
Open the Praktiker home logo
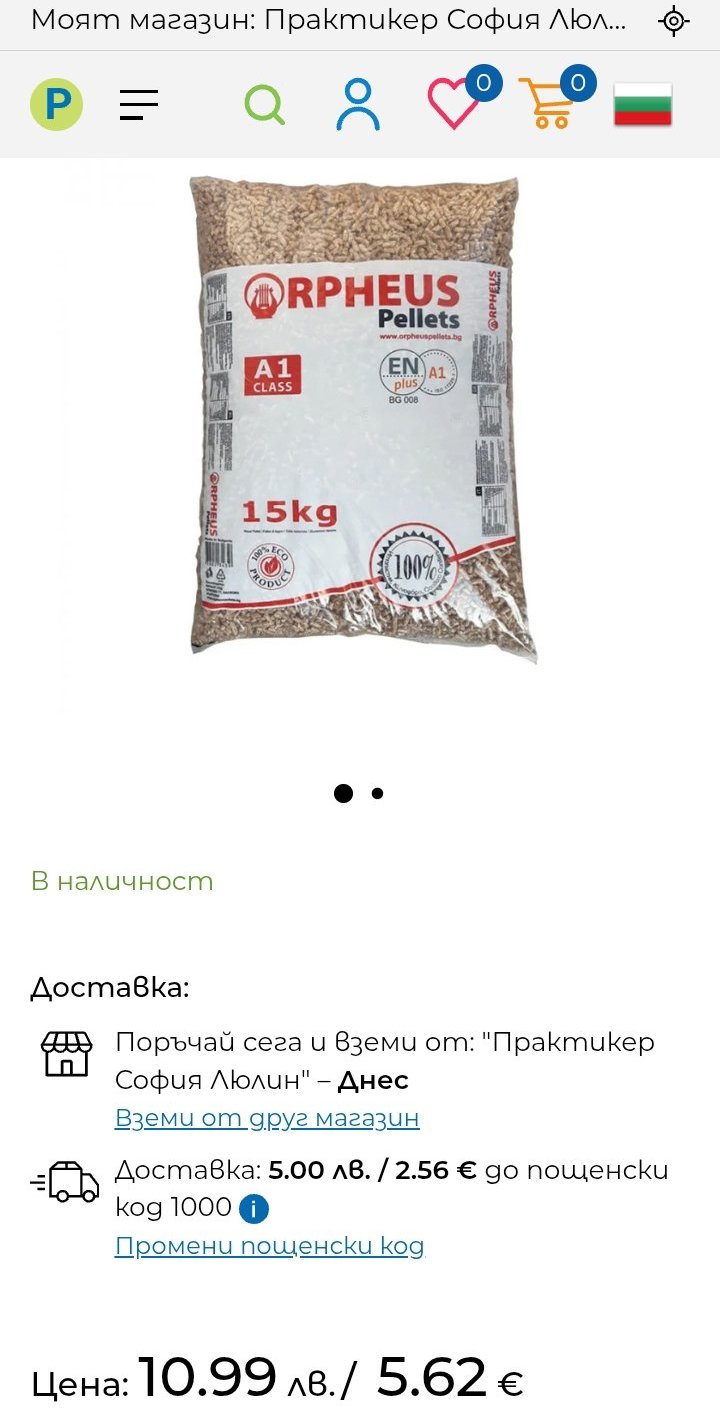[x=56, y=104]
